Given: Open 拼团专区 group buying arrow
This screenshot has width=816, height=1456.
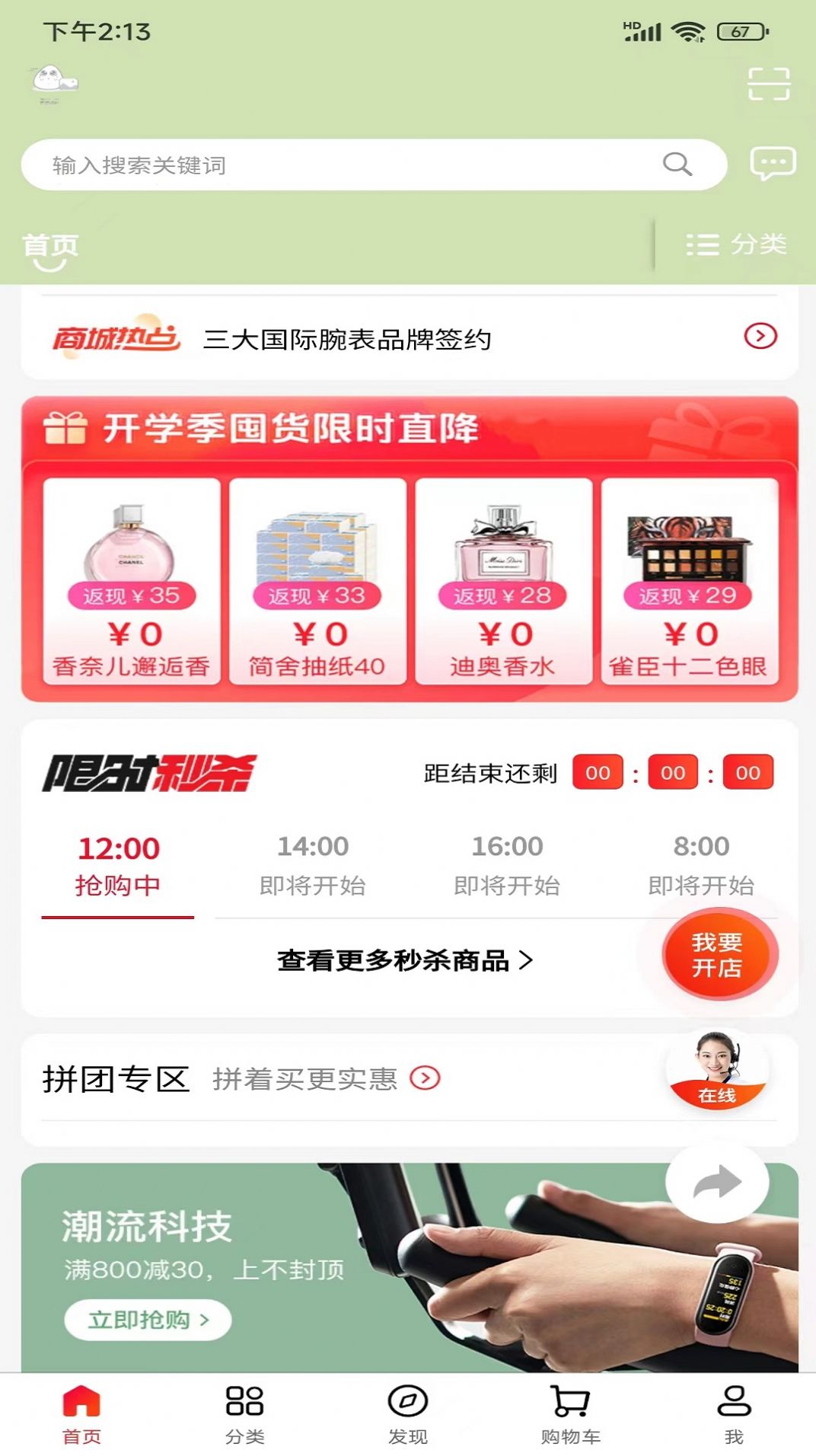Looking at the screenshot, I should [x=425, y=1078].
